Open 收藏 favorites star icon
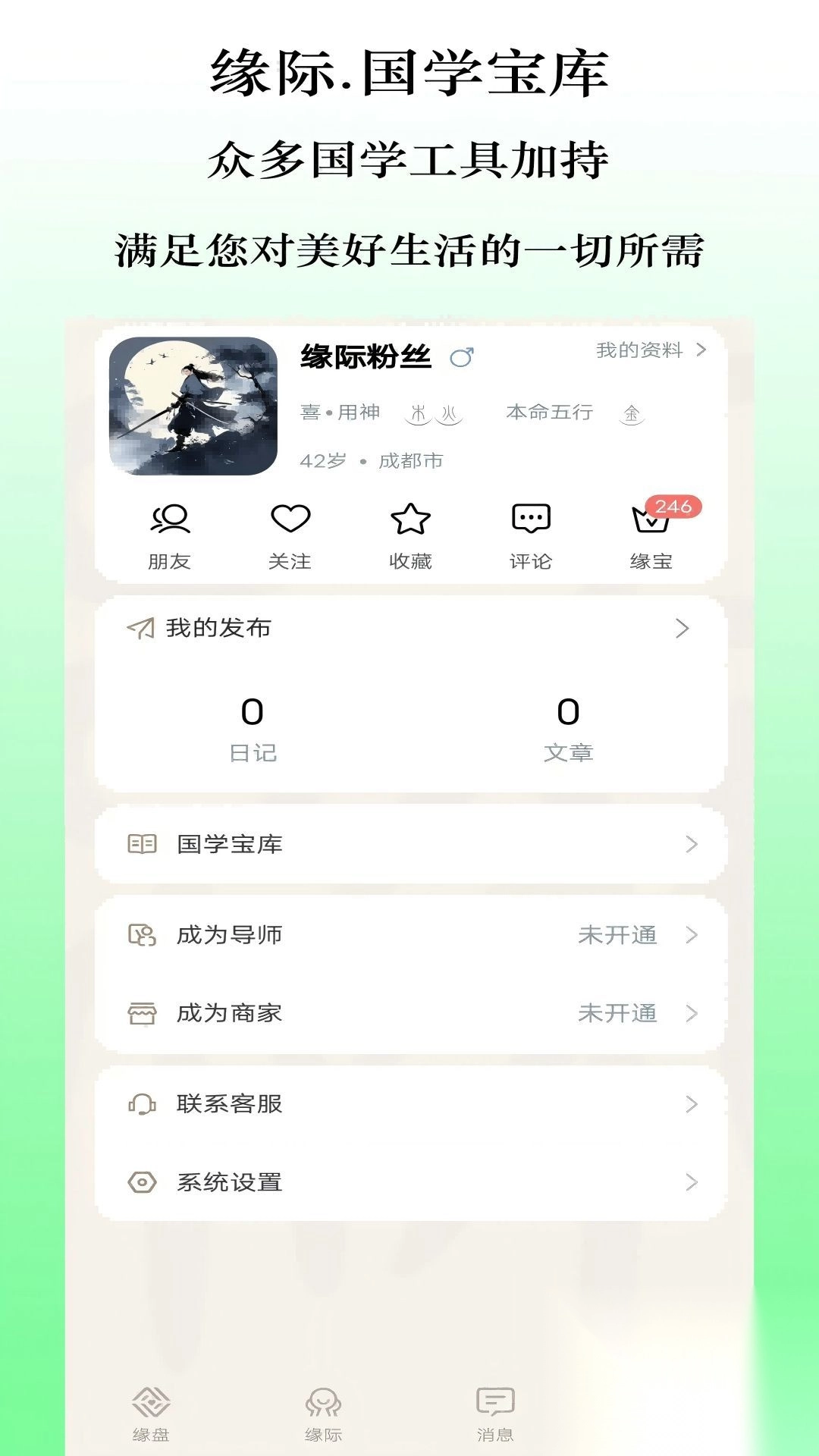819x1456 pixels. point(409,519)
